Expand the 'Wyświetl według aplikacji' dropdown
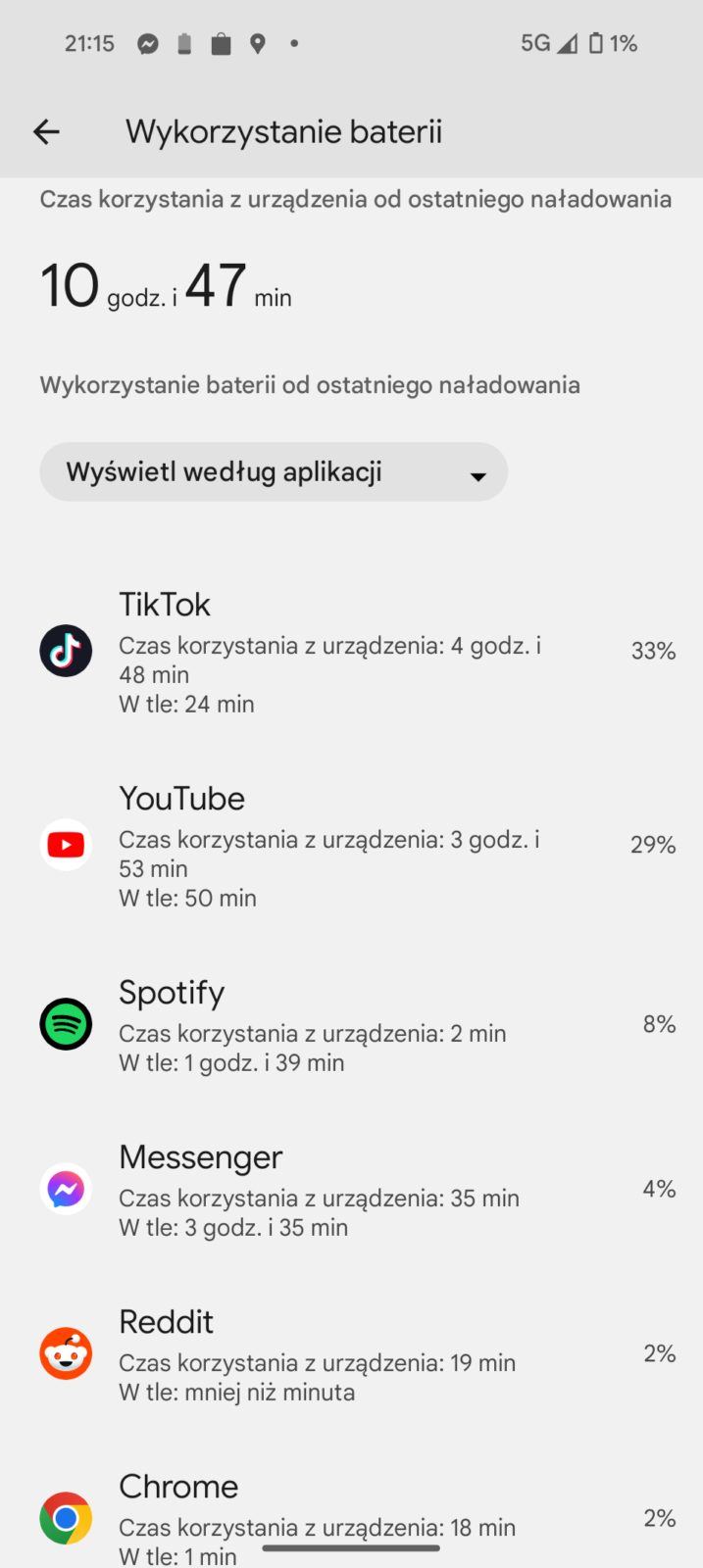This screenshot has width=703, height=1568. [x=274, y=472]
